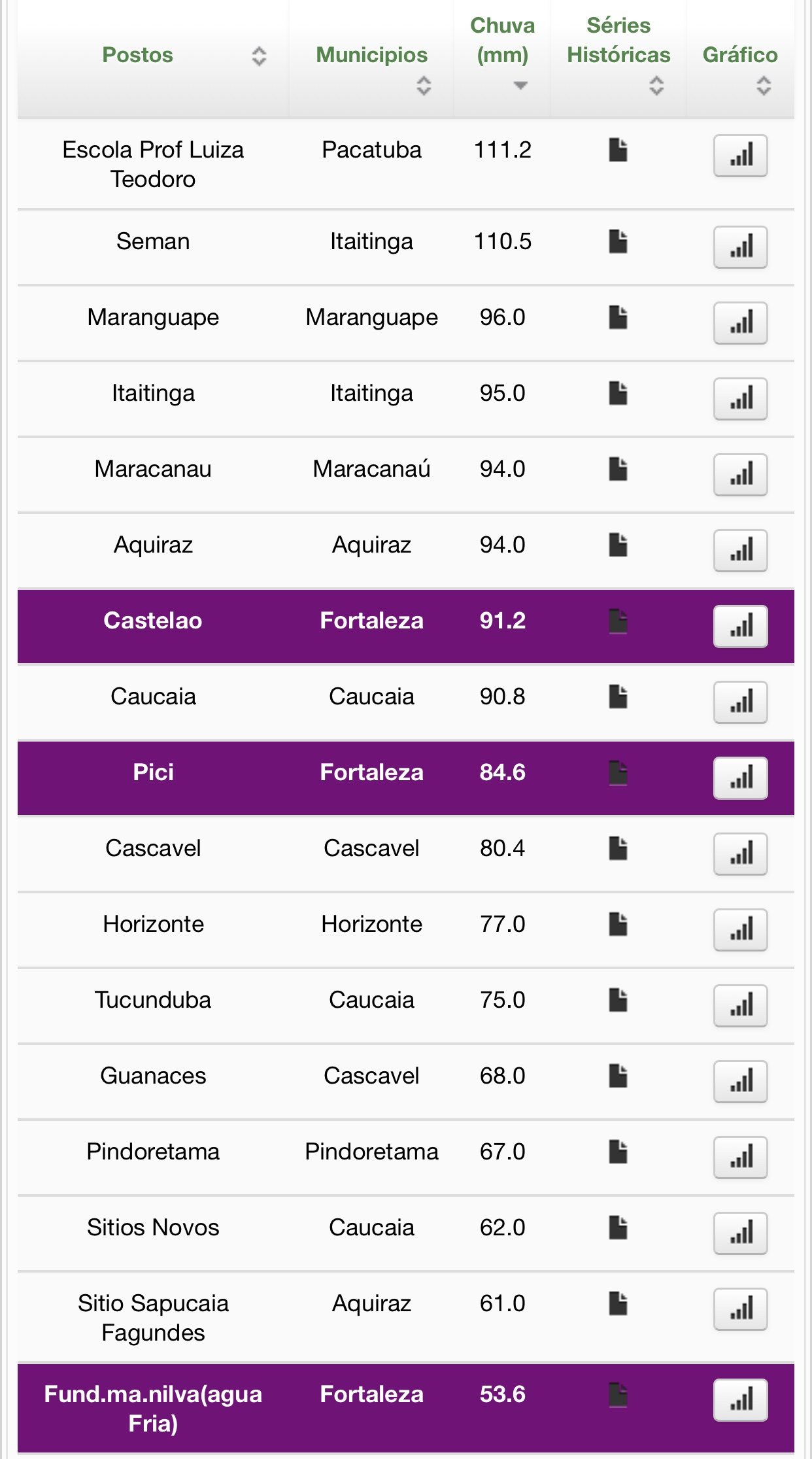812x1459 pixels.
Task: Open the chart button for Seman
Action: [x=740, y=247]
